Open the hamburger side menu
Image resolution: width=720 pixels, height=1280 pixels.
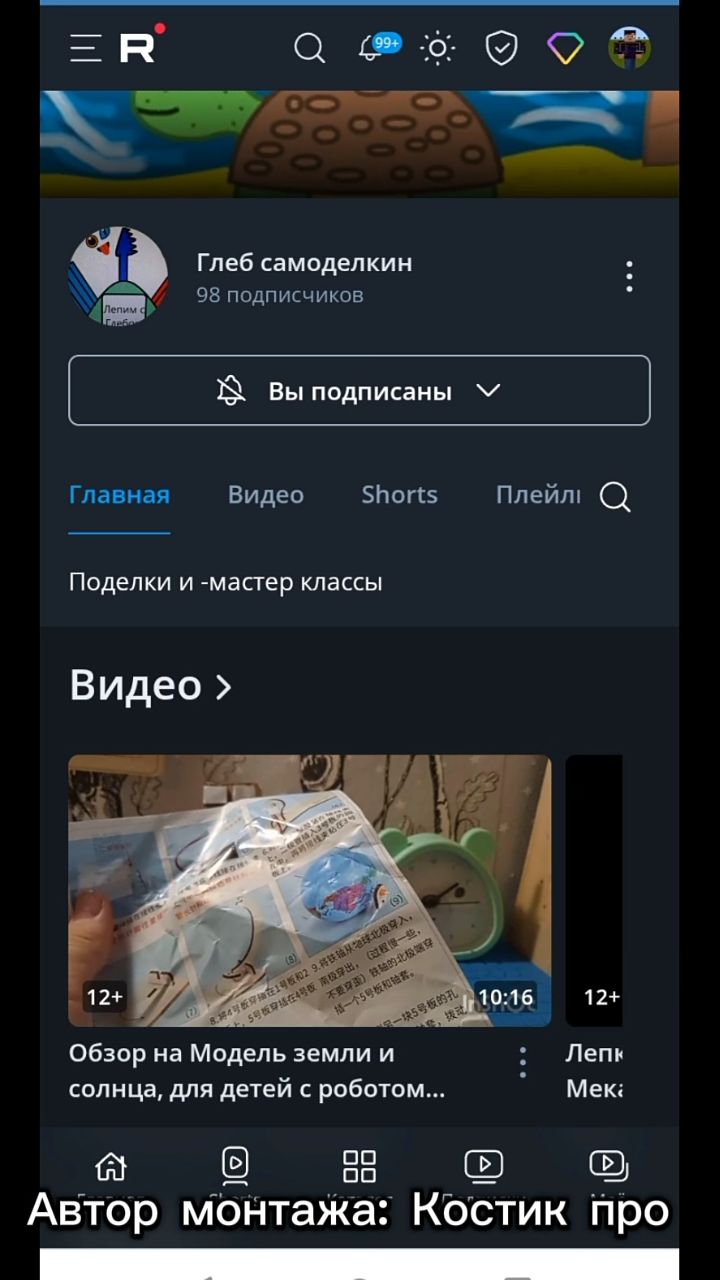coord(86,48)
